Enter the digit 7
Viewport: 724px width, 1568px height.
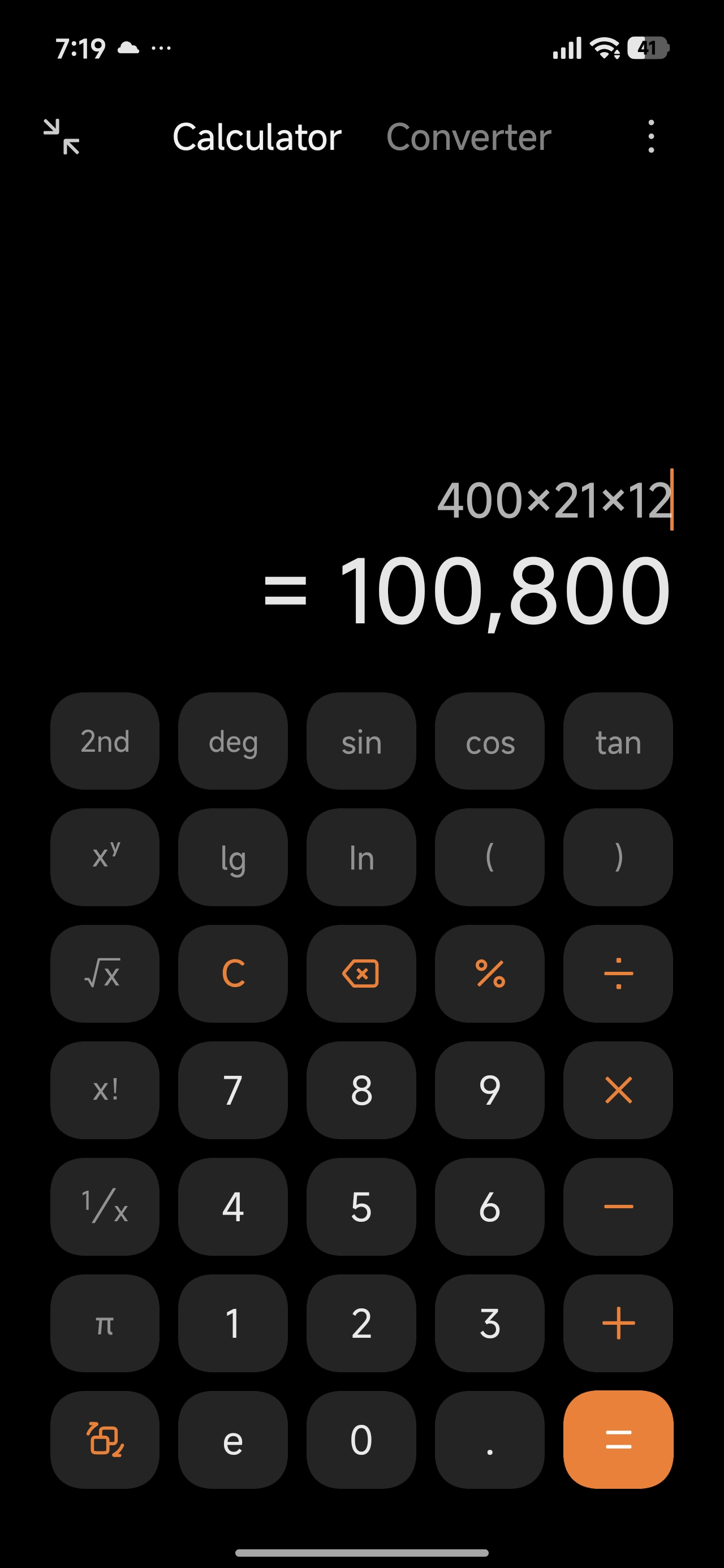[233, 1089]
